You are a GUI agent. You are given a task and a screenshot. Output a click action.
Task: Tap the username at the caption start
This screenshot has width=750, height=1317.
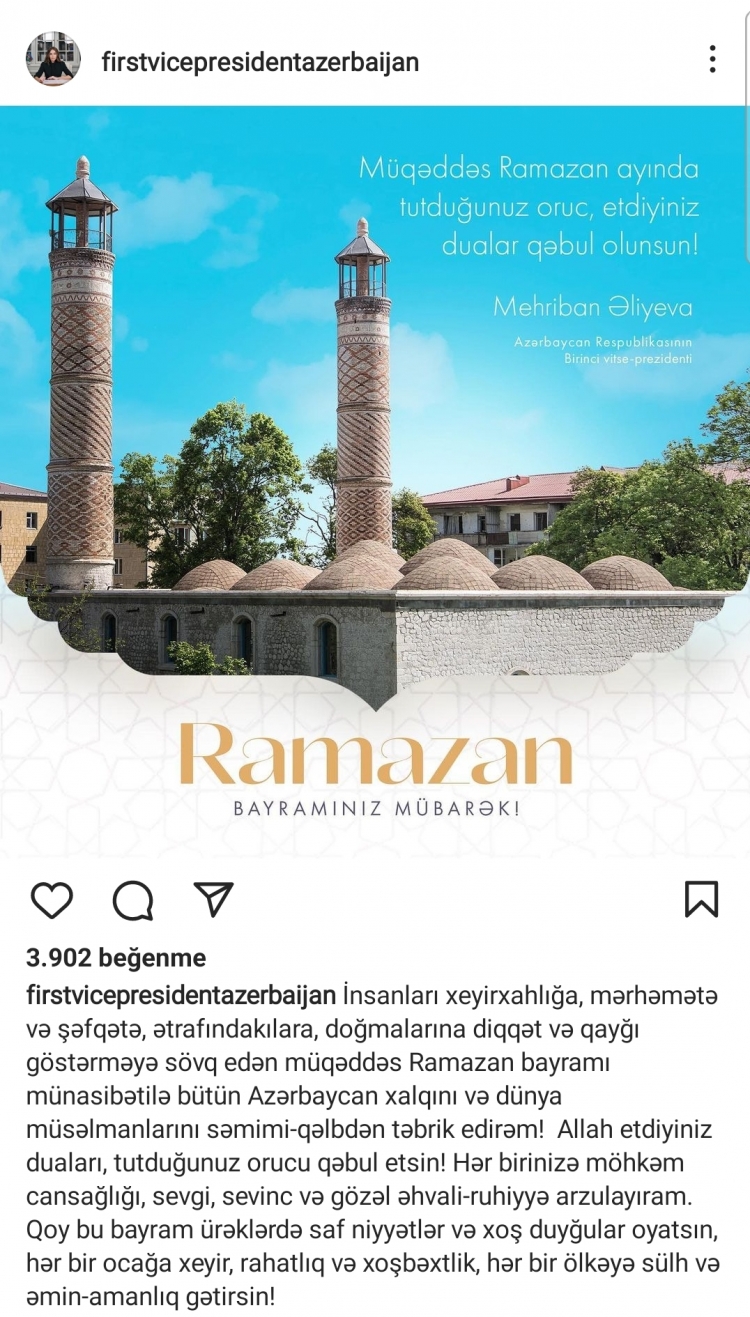[x=180, y=996]
